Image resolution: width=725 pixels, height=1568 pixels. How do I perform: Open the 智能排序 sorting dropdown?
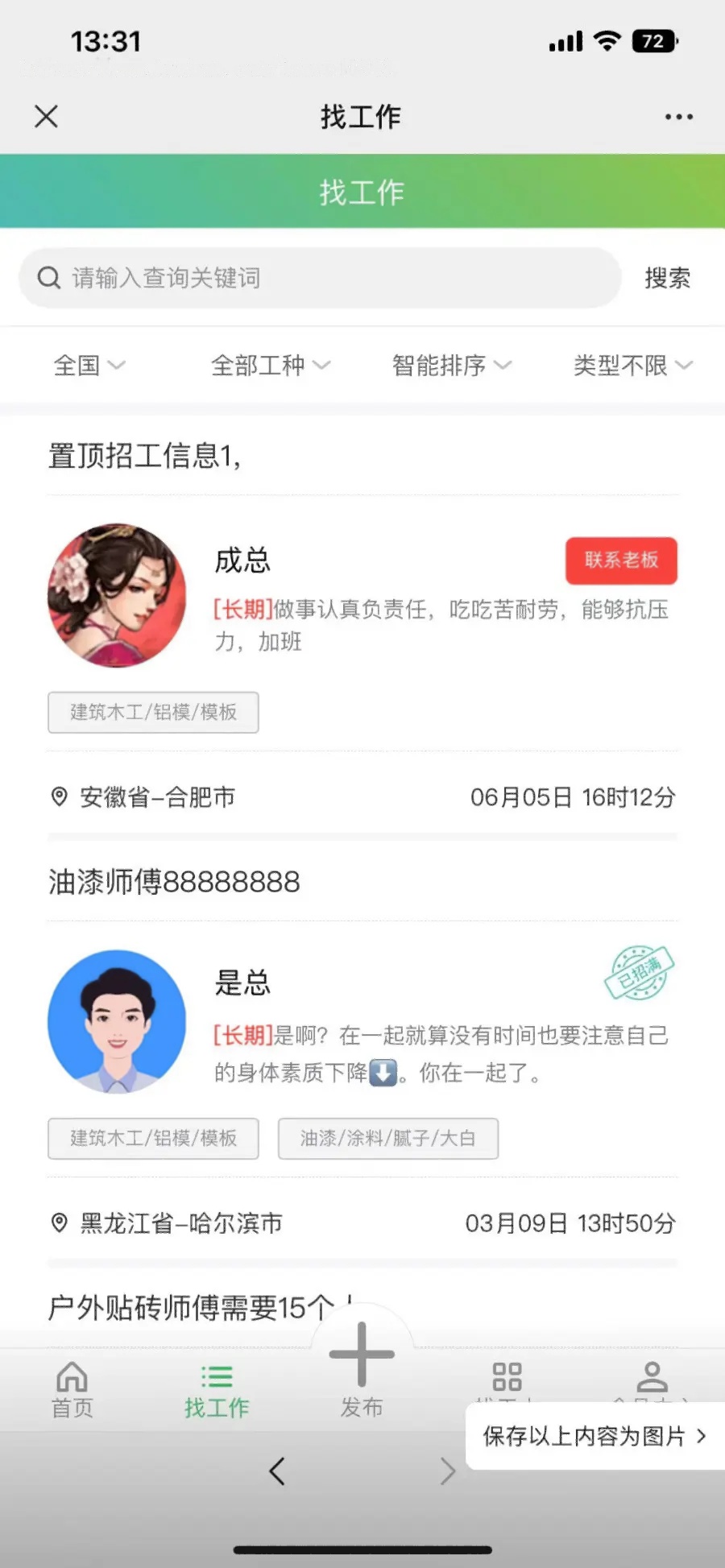pyautogui.click(x=451, y=366)
